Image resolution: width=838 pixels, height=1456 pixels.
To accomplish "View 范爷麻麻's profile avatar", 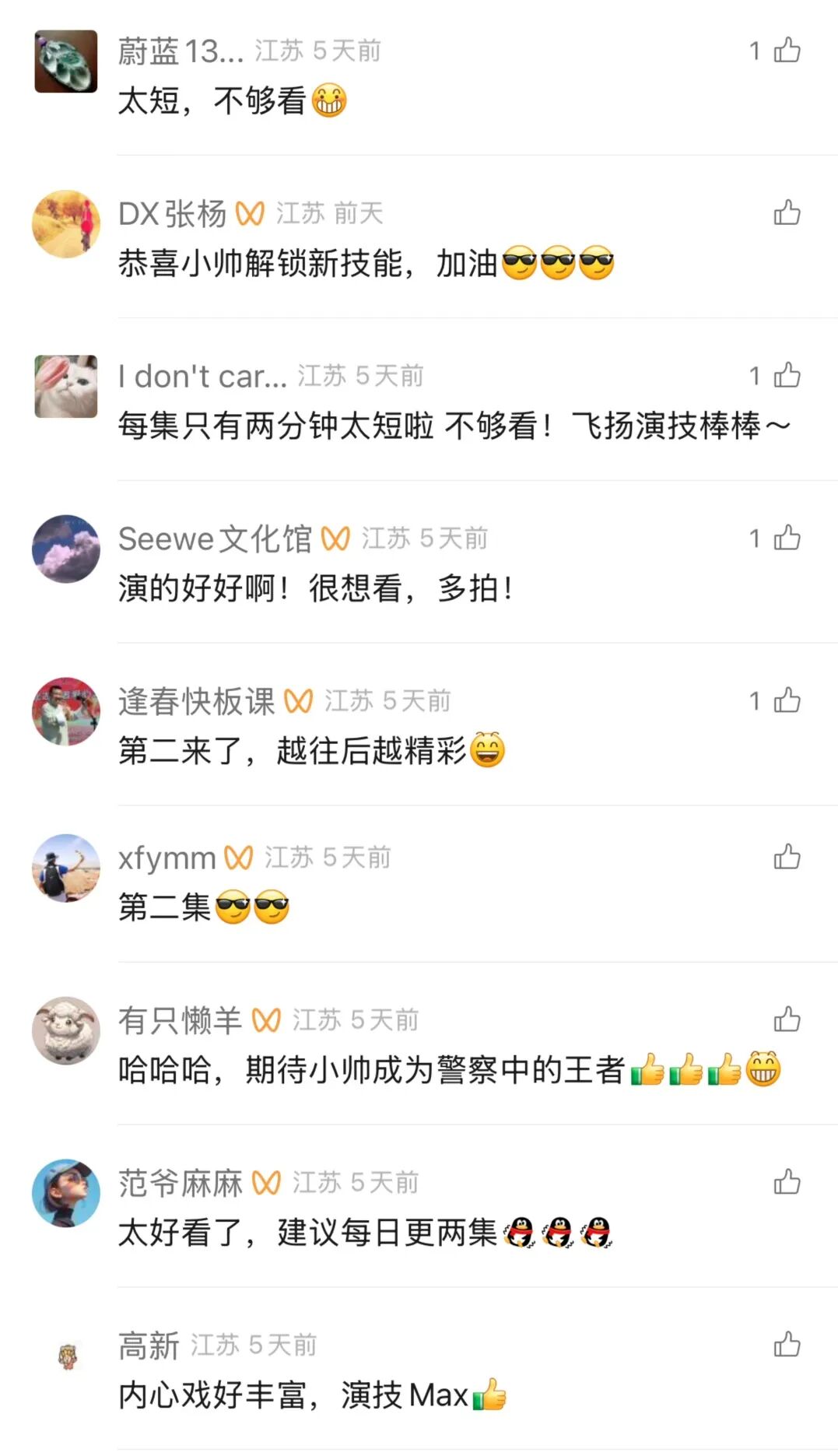I will [x=66, y=1193].
